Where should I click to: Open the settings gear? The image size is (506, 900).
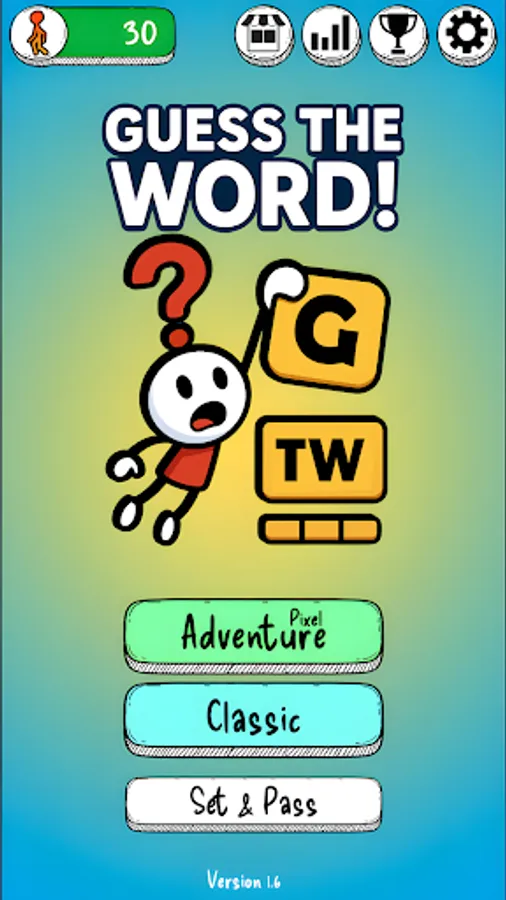(466, 33)
